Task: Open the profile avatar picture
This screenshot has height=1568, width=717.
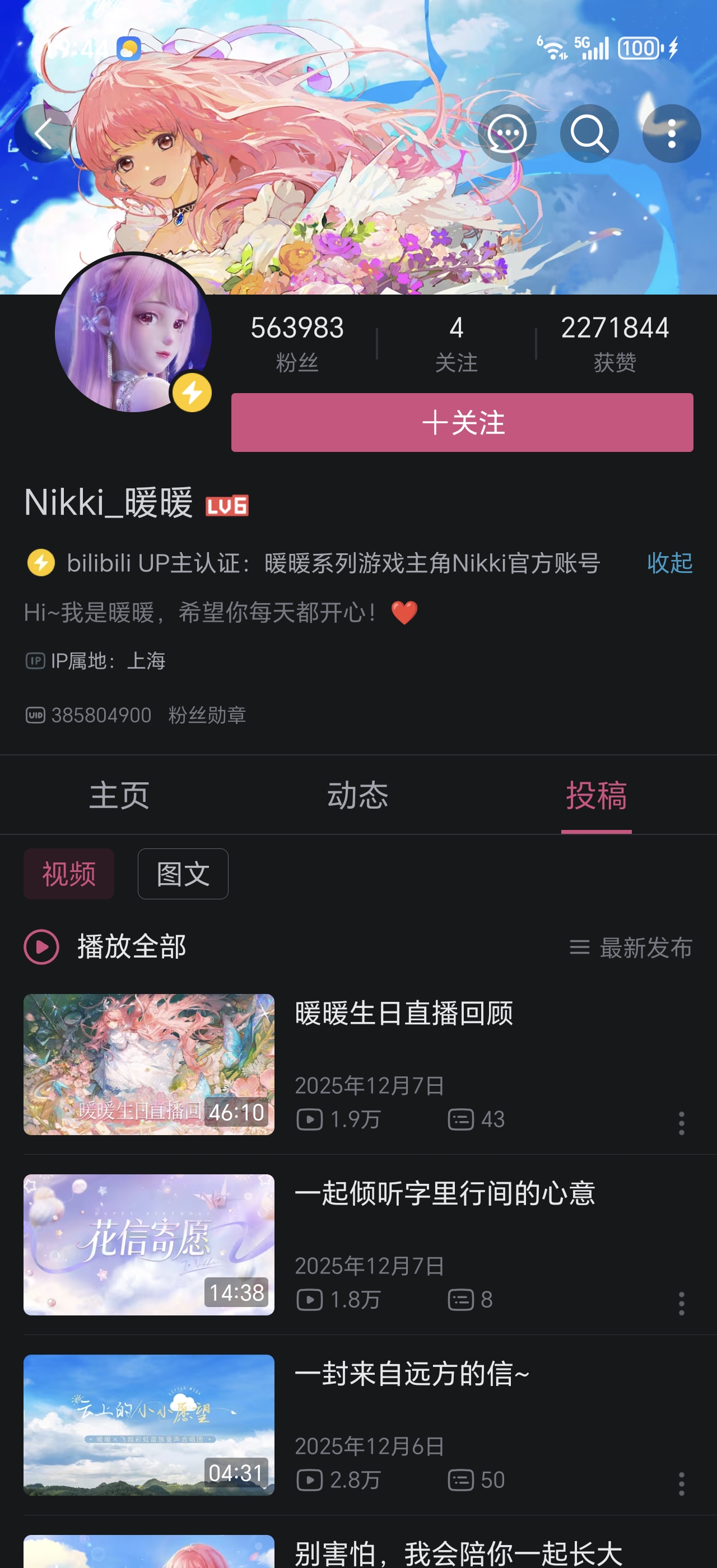Action: pos(133,333)
